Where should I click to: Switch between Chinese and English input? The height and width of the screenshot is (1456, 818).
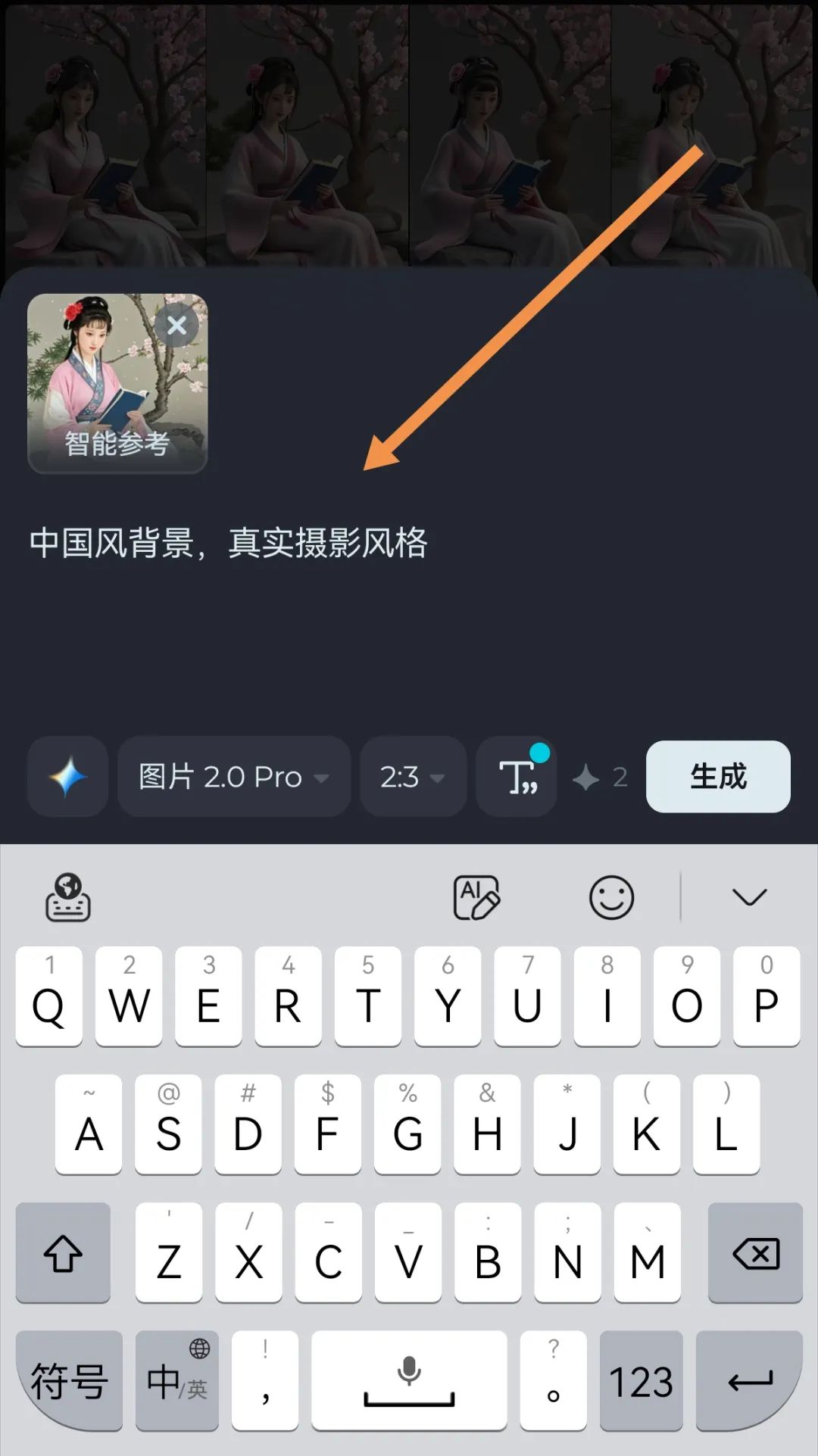(176, 1380)
